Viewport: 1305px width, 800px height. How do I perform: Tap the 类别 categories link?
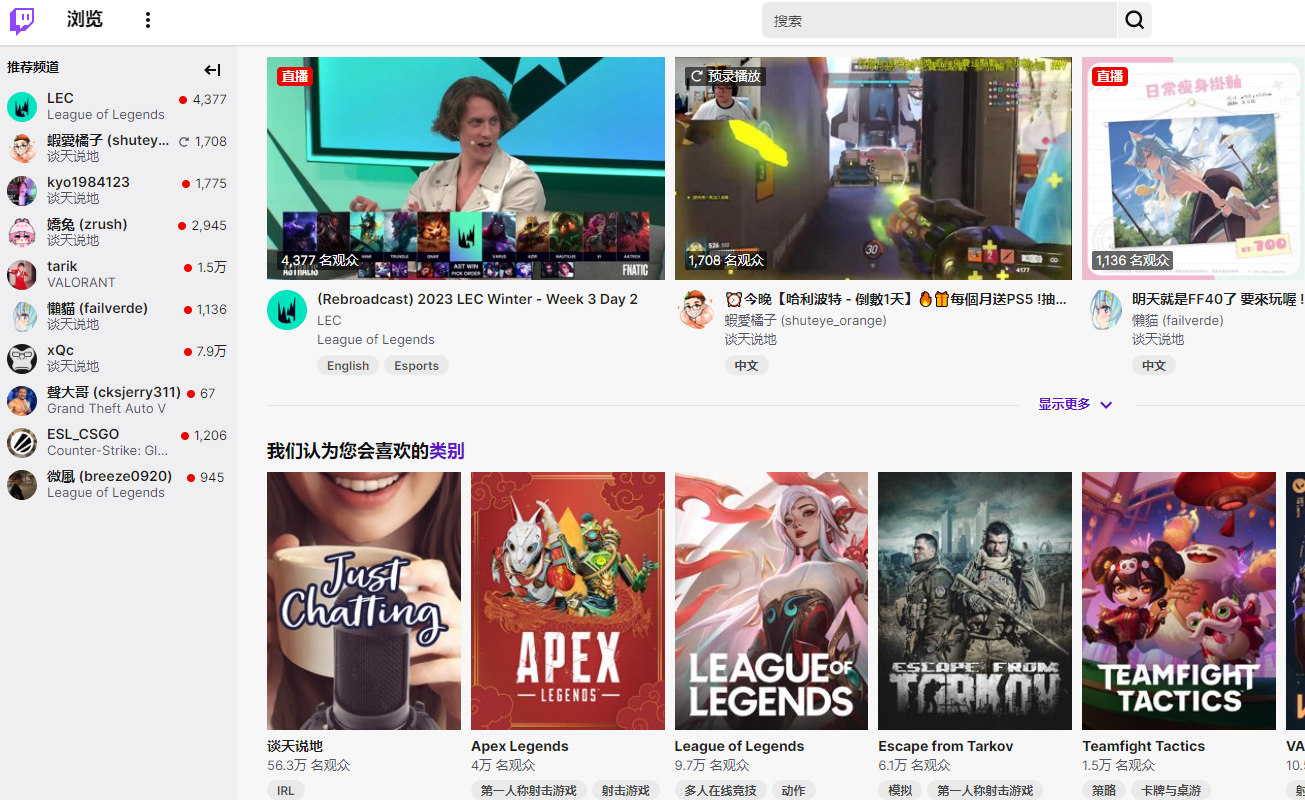[x=447, y=451]
